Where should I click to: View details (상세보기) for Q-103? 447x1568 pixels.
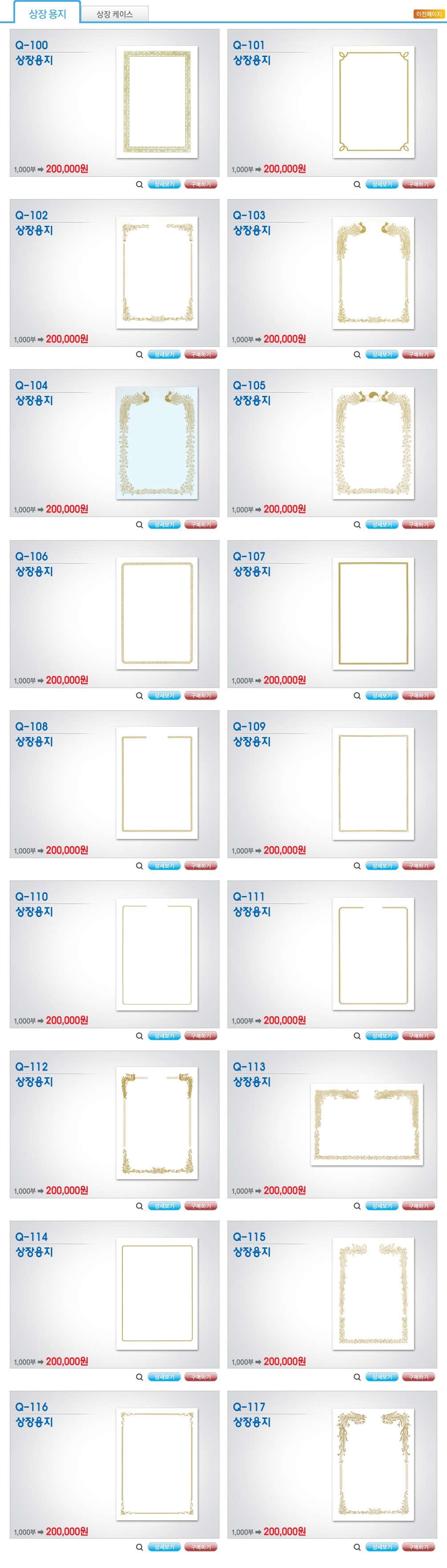tap(382, 354)
